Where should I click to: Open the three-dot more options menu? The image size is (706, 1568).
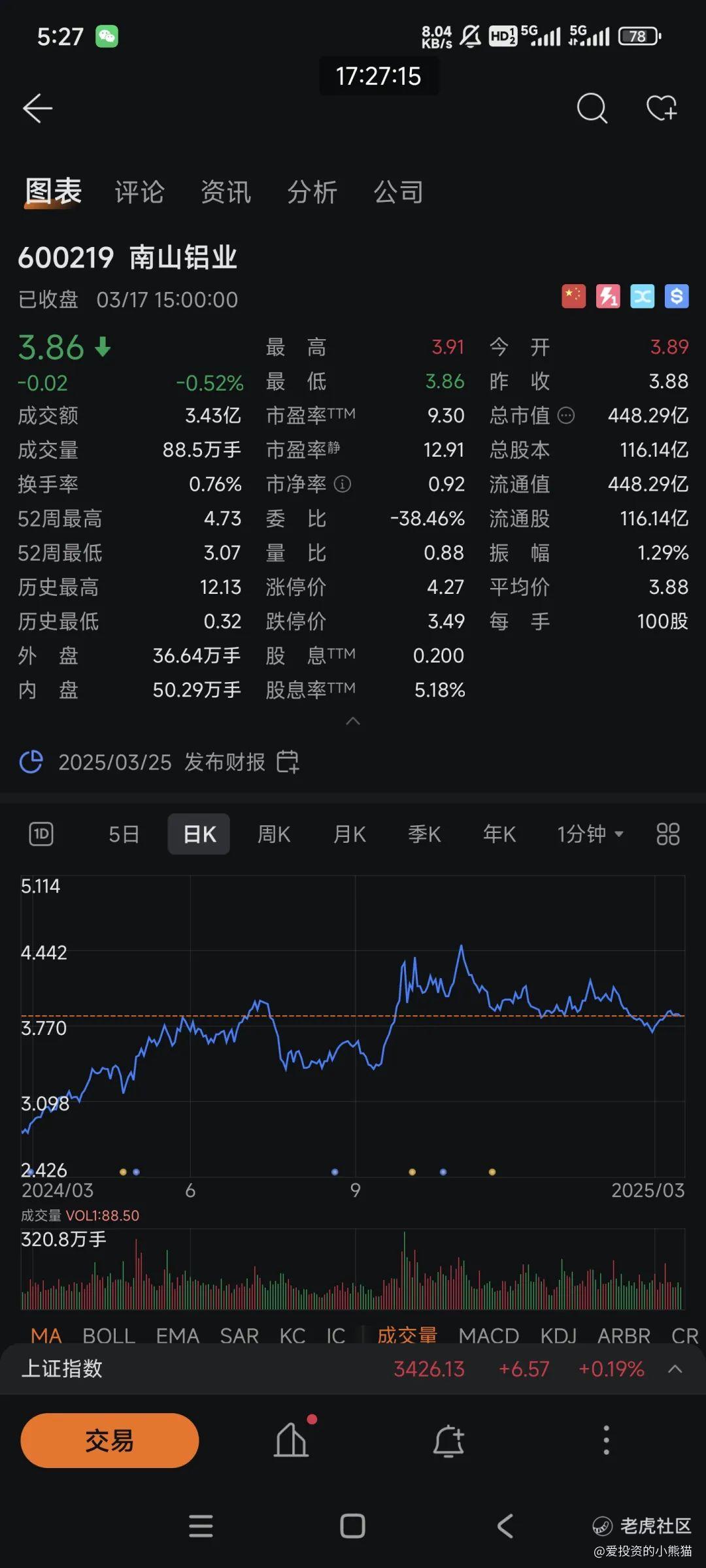pos(606,1441)
